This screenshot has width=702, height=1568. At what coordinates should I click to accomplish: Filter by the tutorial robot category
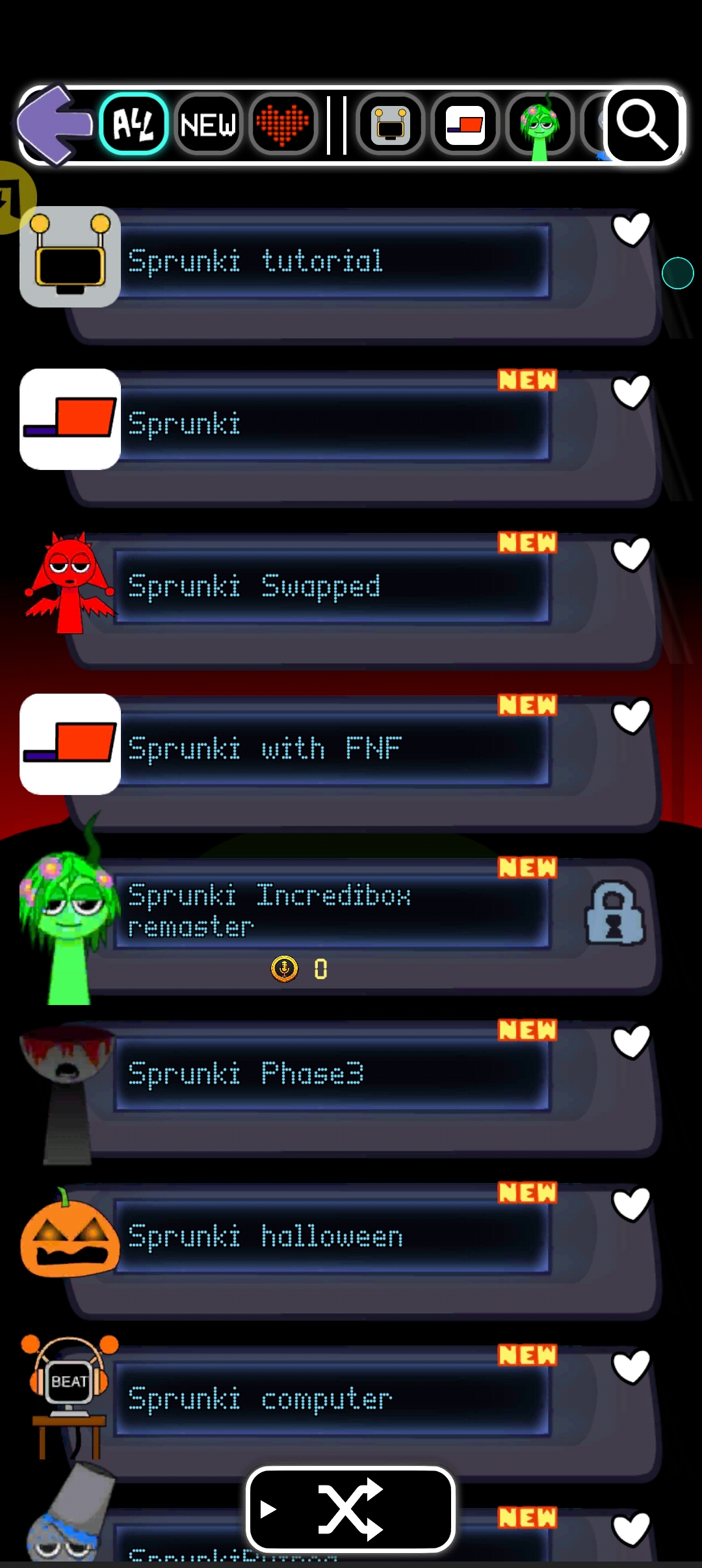[391, 124]
